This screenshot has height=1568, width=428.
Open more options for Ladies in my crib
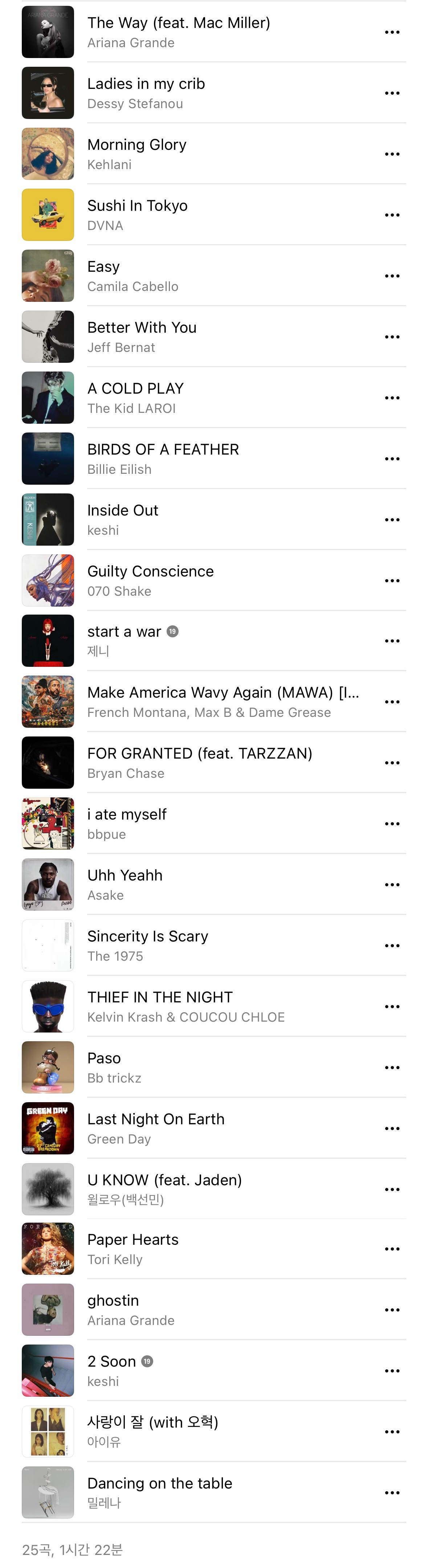[392, 93]
